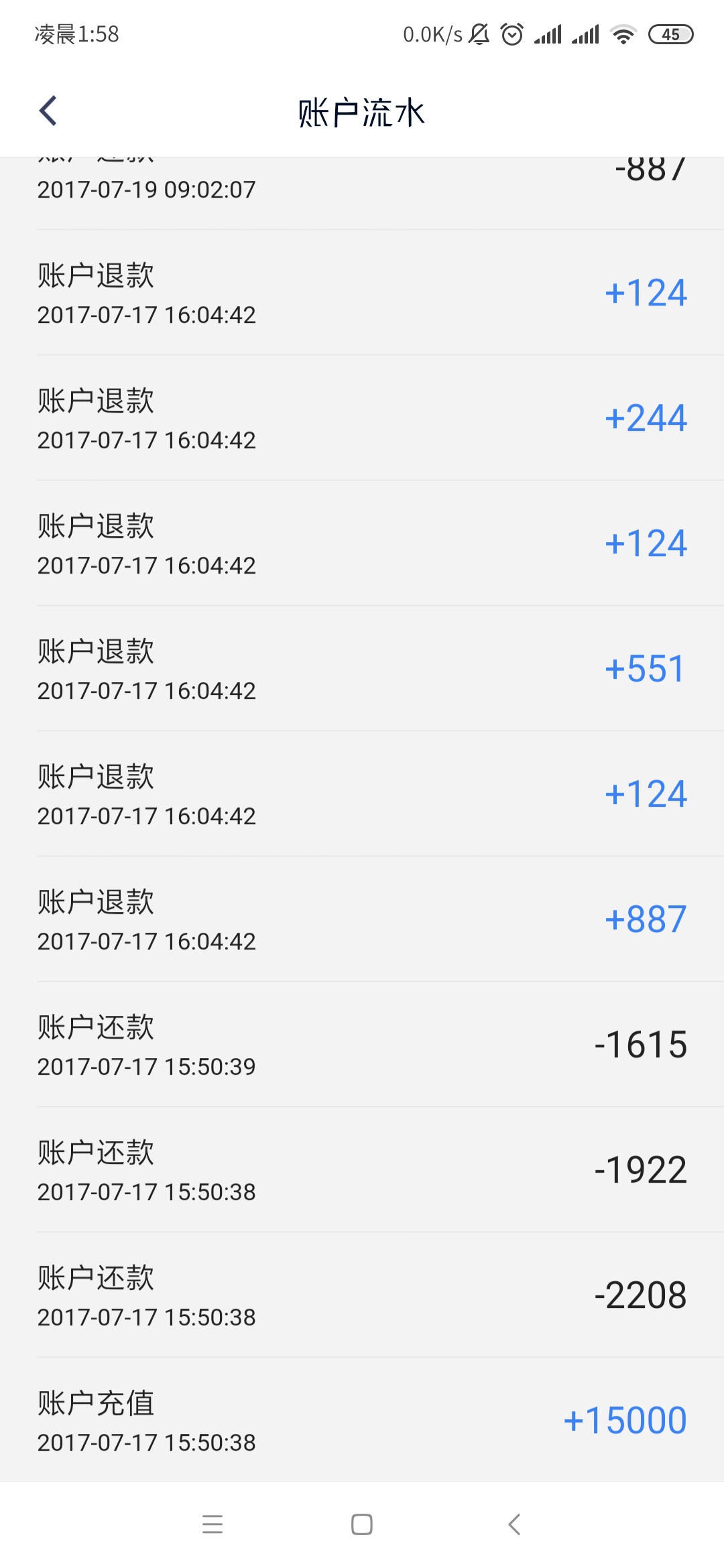Open the +887 账户退款 entry

(362, 919)
